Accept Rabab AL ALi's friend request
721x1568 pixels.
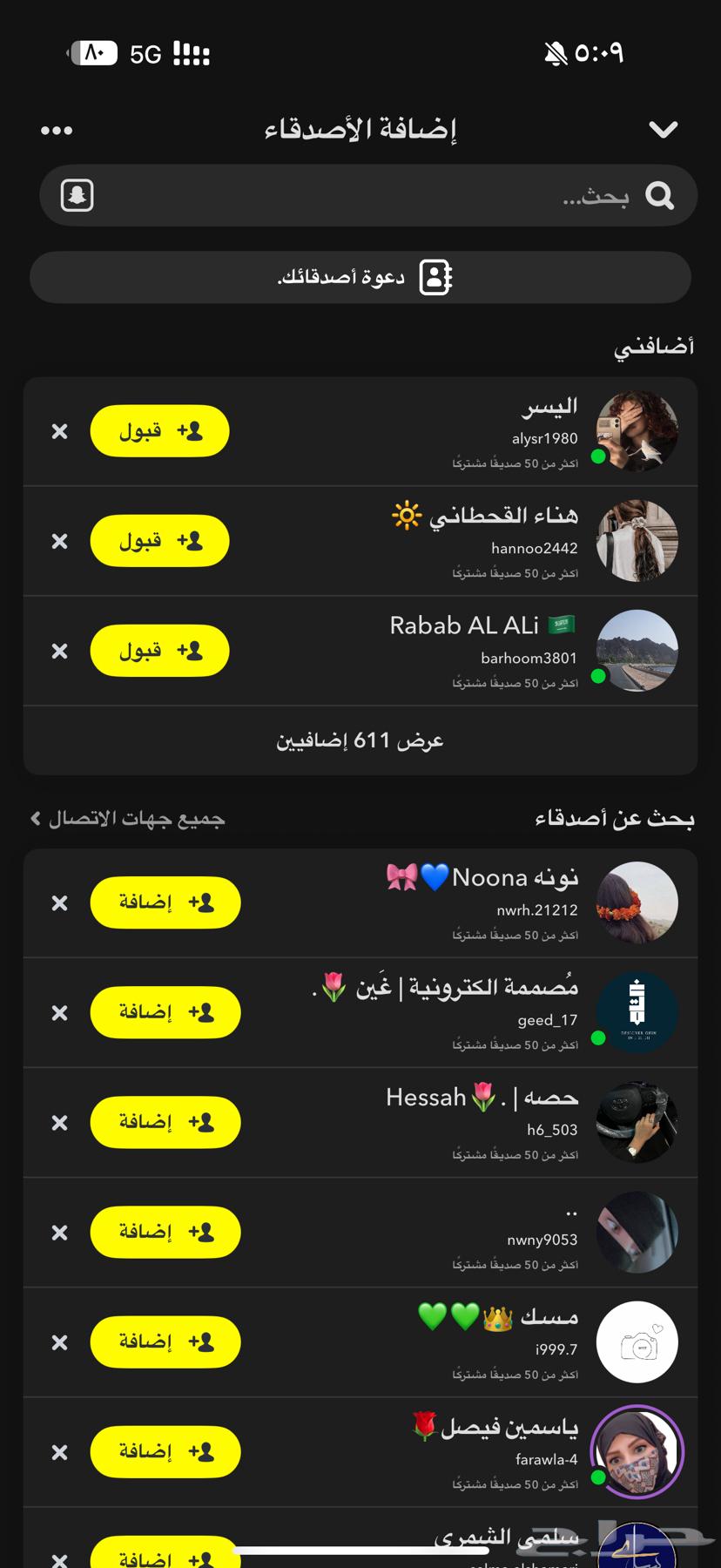point(159,650)
